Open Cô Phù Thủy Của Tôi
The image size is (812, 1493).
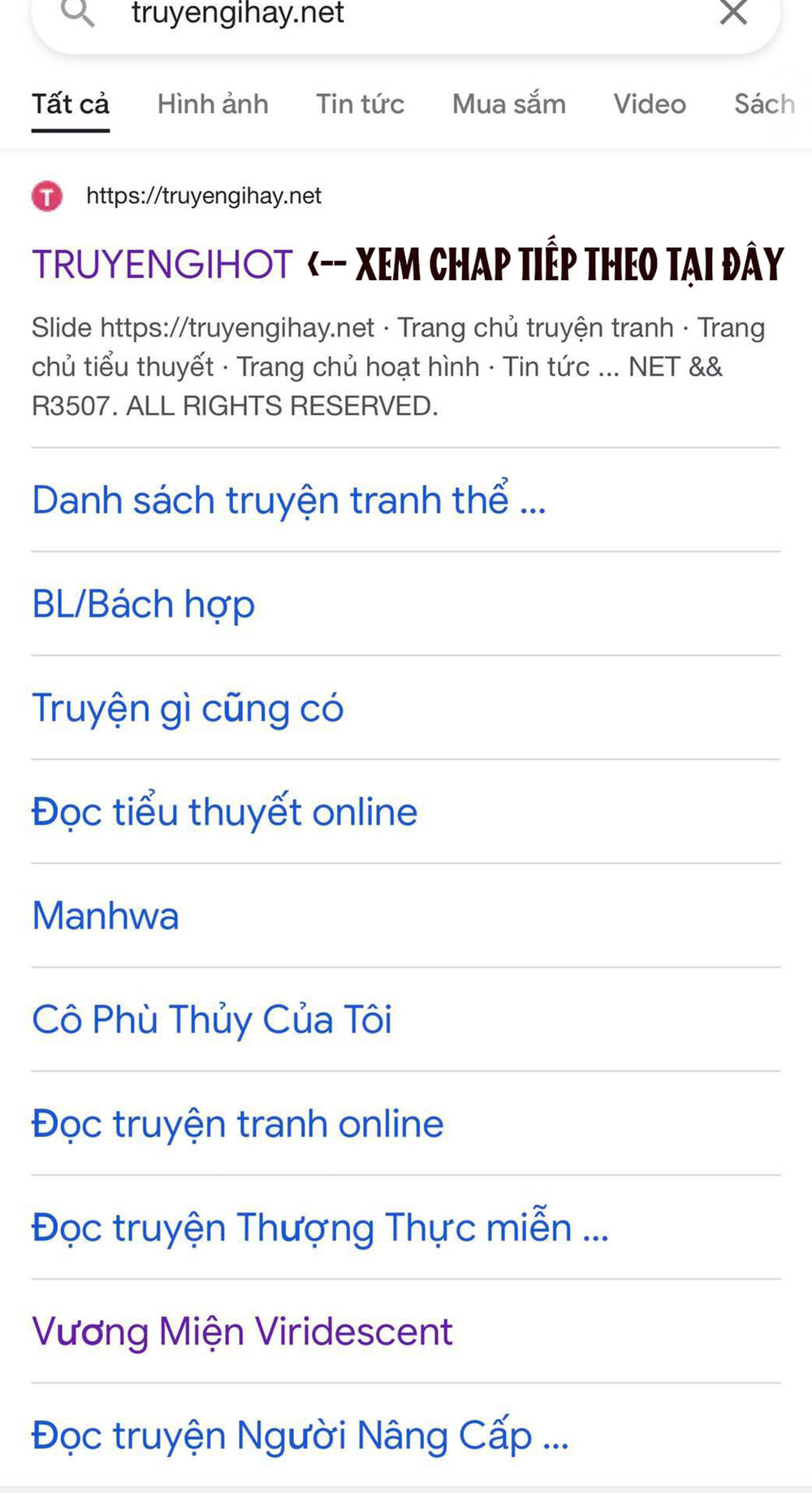pos(213,1020)
